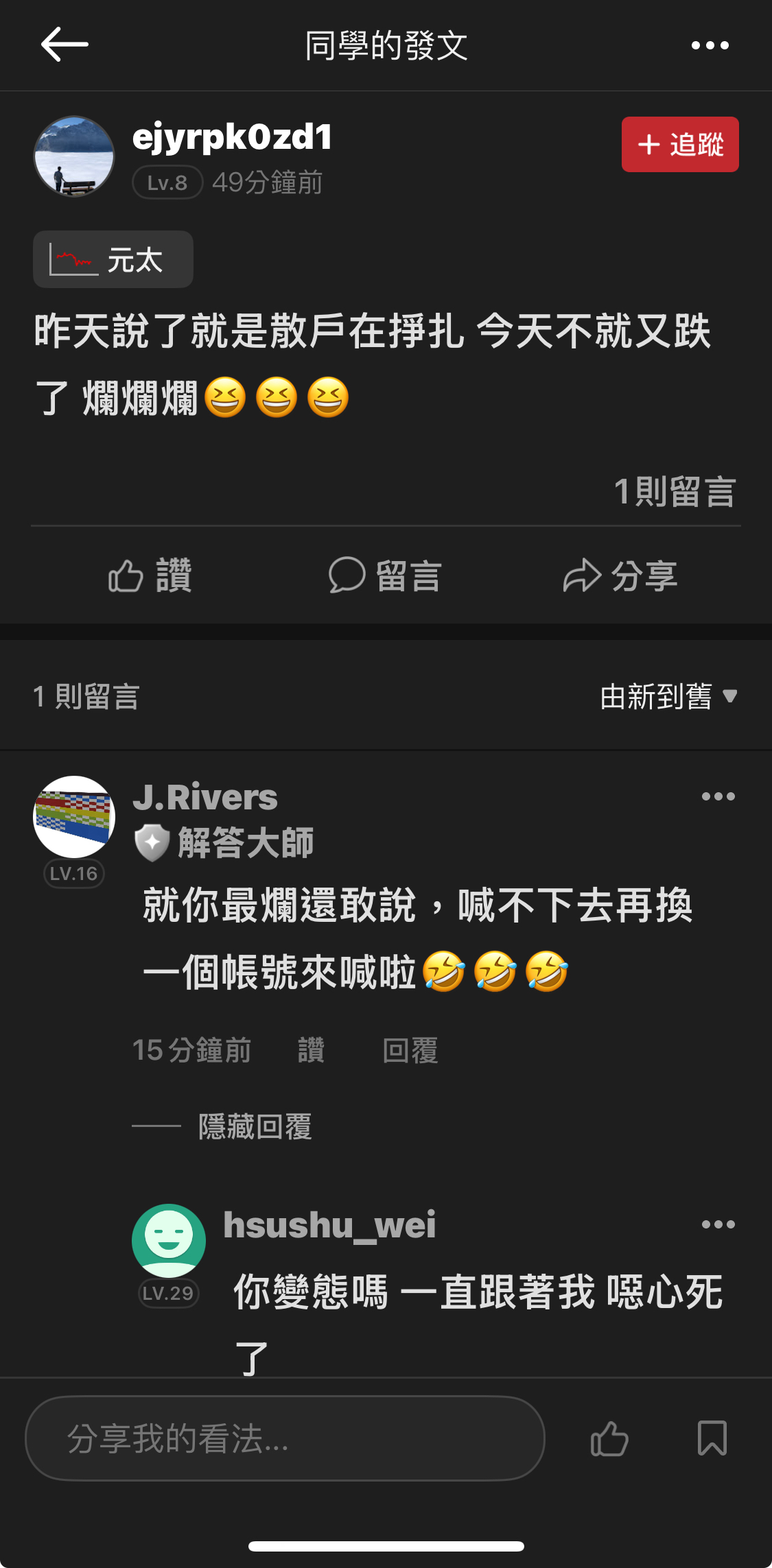Screen dimensions: 772x1568
Task: Go back using the top-left arrow
Action: (x=65, y=45)
